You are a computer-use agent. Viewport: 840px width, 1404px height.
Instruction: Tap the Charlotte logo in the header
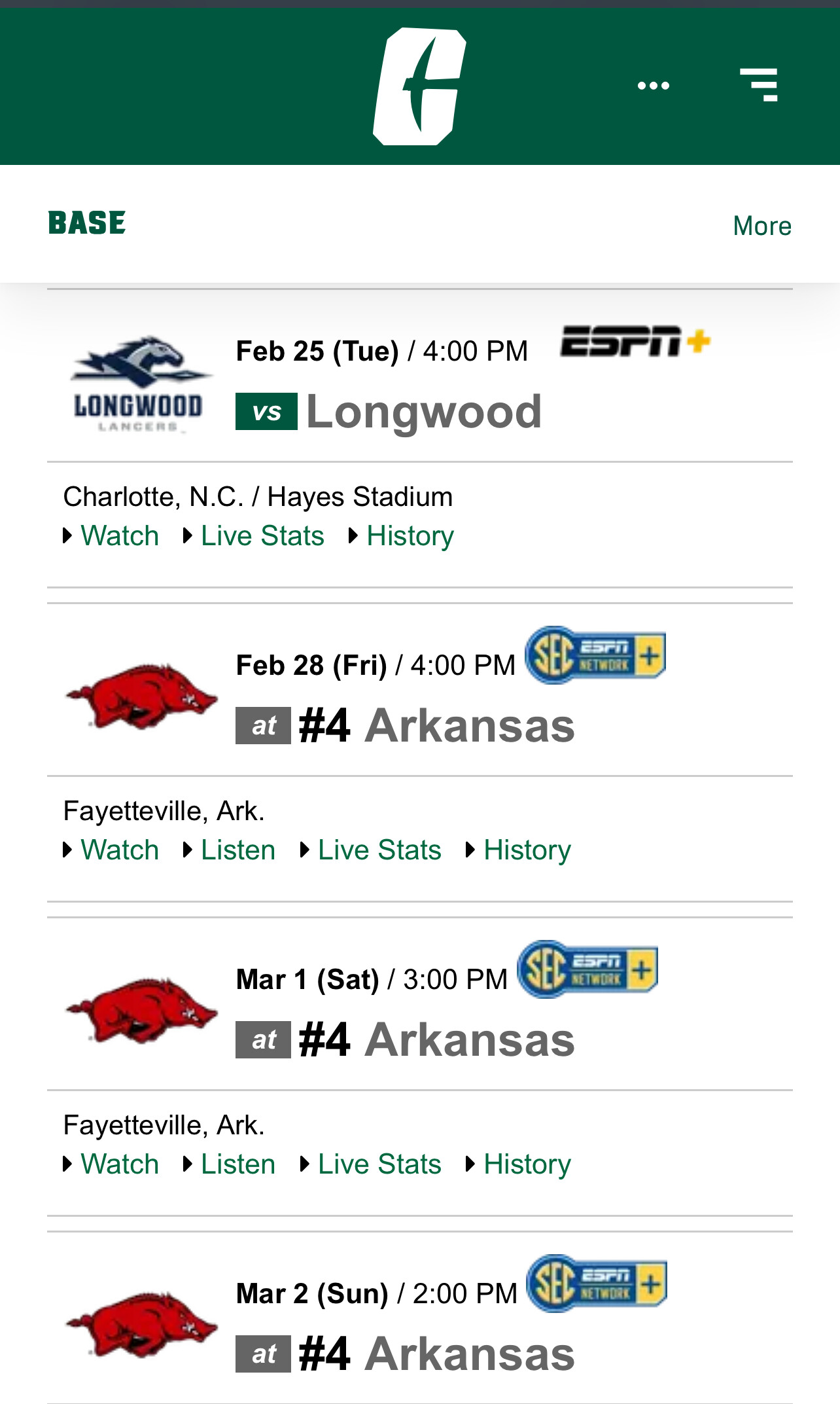click(x=420, y=86)
